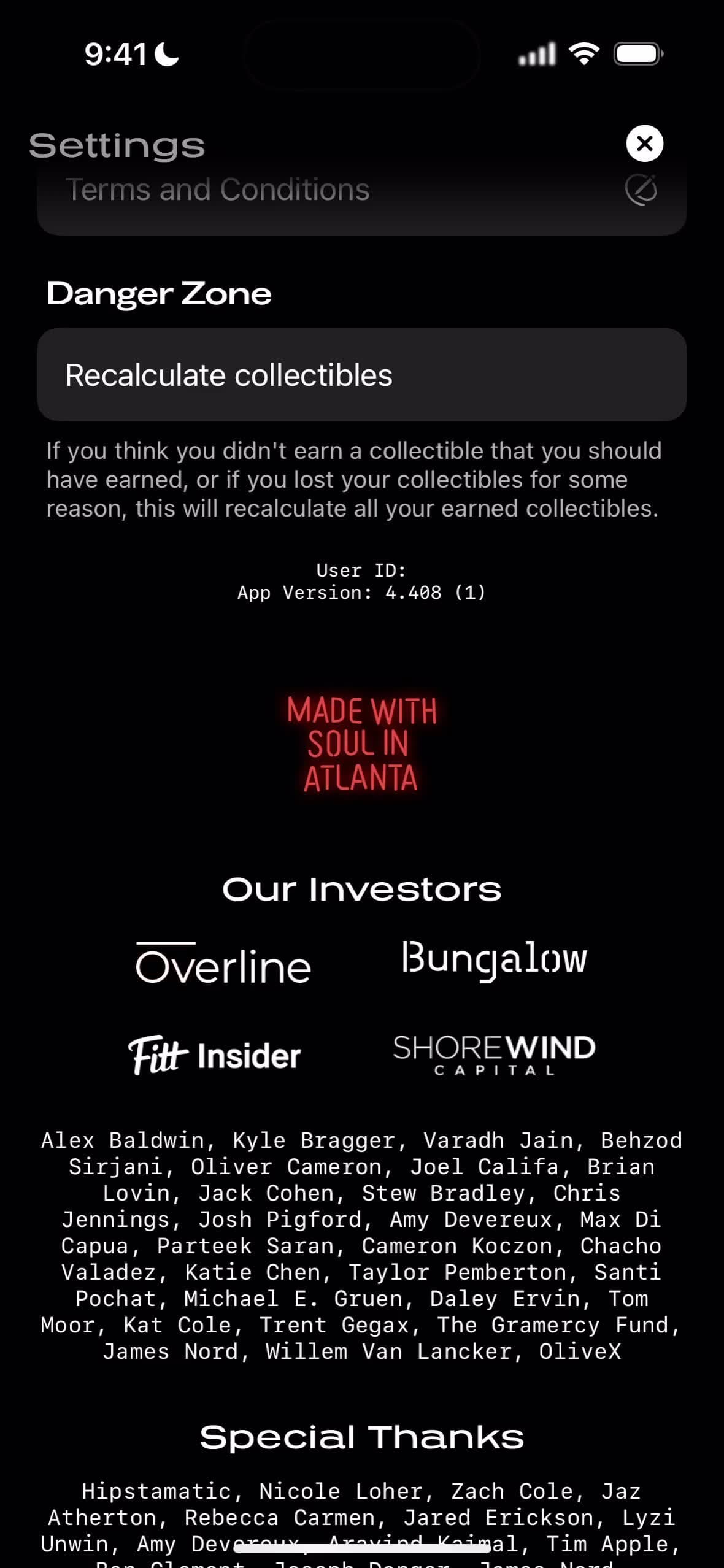Tap Recalculate collectibles

[361, 375]
